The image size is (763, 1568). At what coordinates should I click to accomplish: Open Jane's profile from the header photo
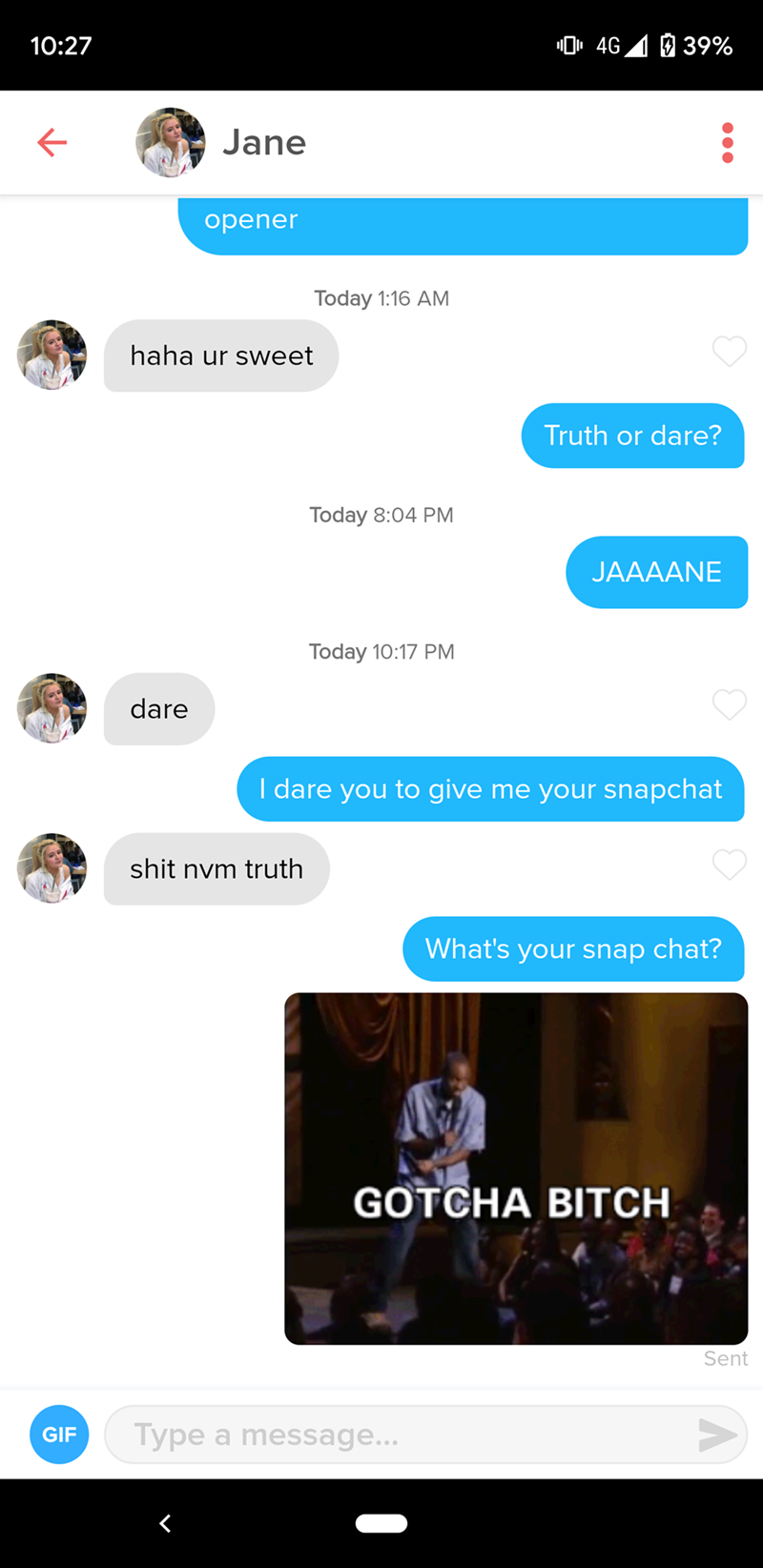pos(171,143)
